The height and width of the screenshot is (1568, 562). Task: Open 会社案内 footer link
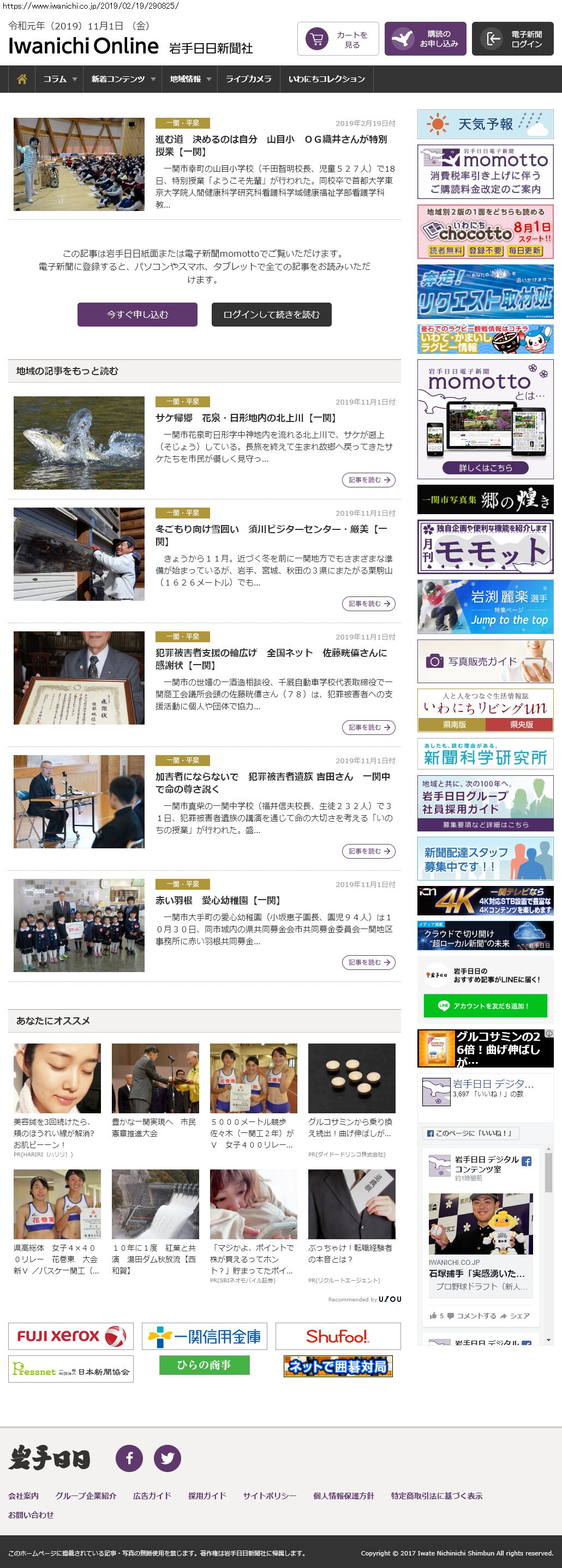coord(23,1495)
